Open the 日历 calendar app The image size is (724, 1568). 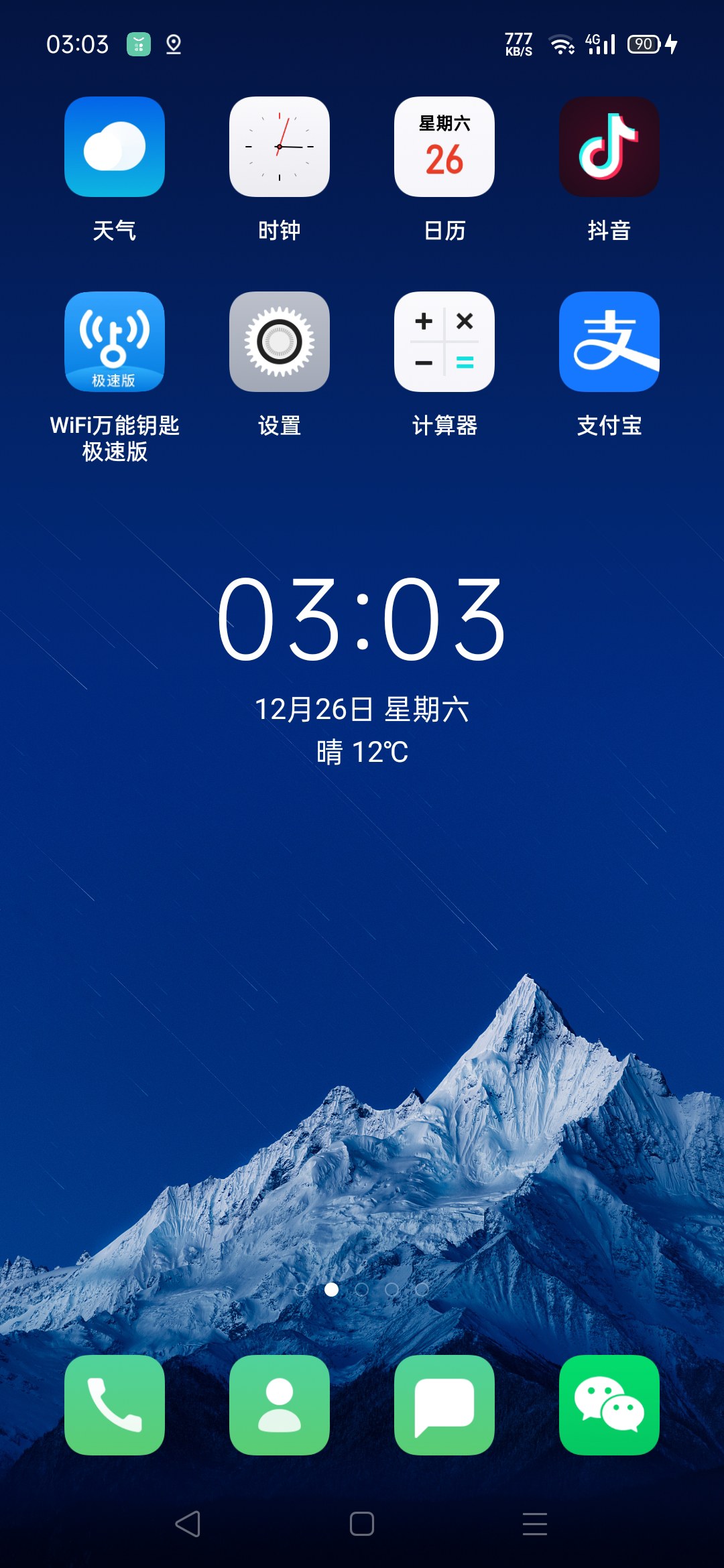pyautogui.click(x=444, y=147)
